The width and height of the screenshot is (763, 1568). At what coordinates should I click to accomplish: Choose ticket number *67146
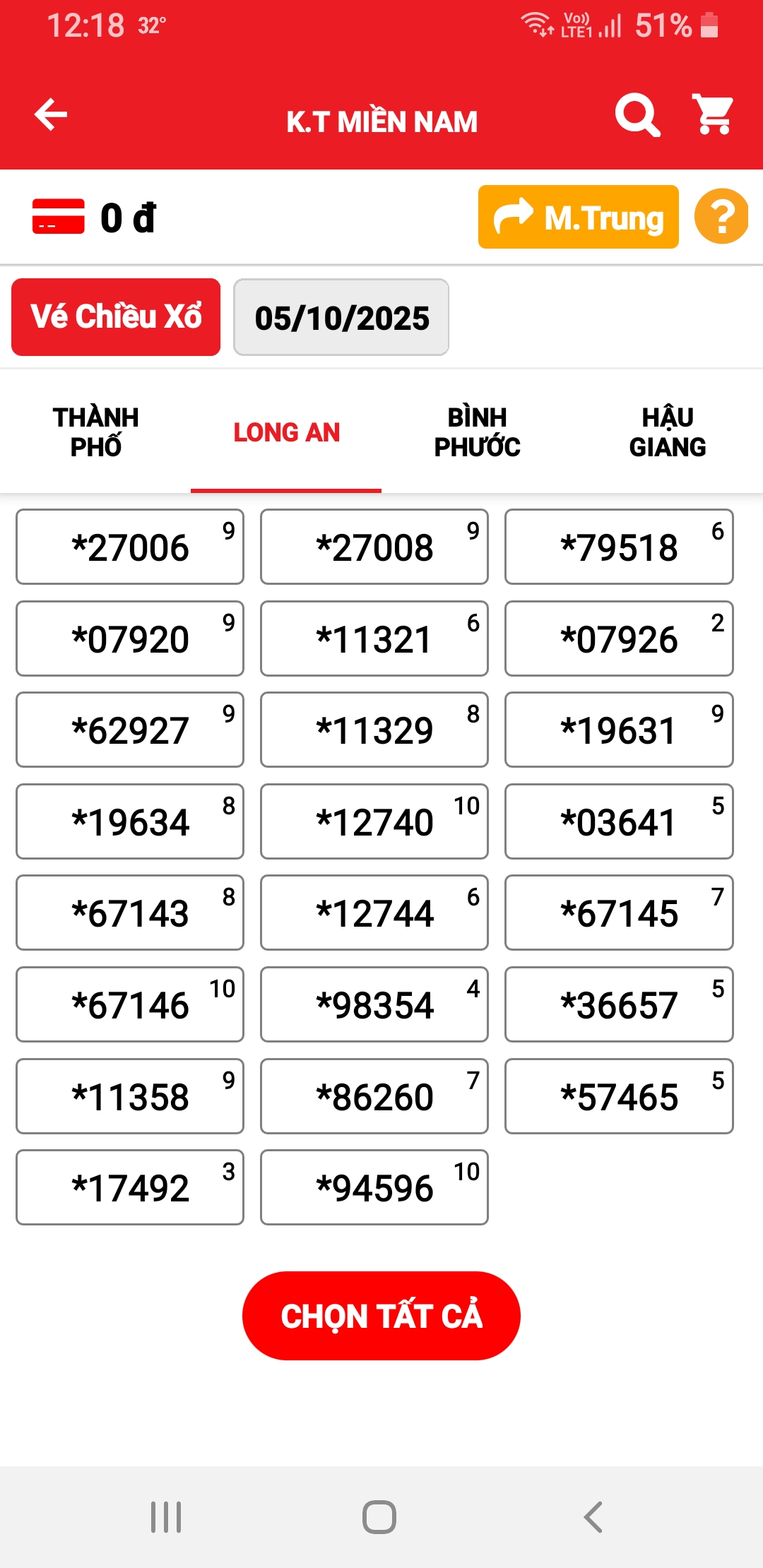(x=130, y=1005)
